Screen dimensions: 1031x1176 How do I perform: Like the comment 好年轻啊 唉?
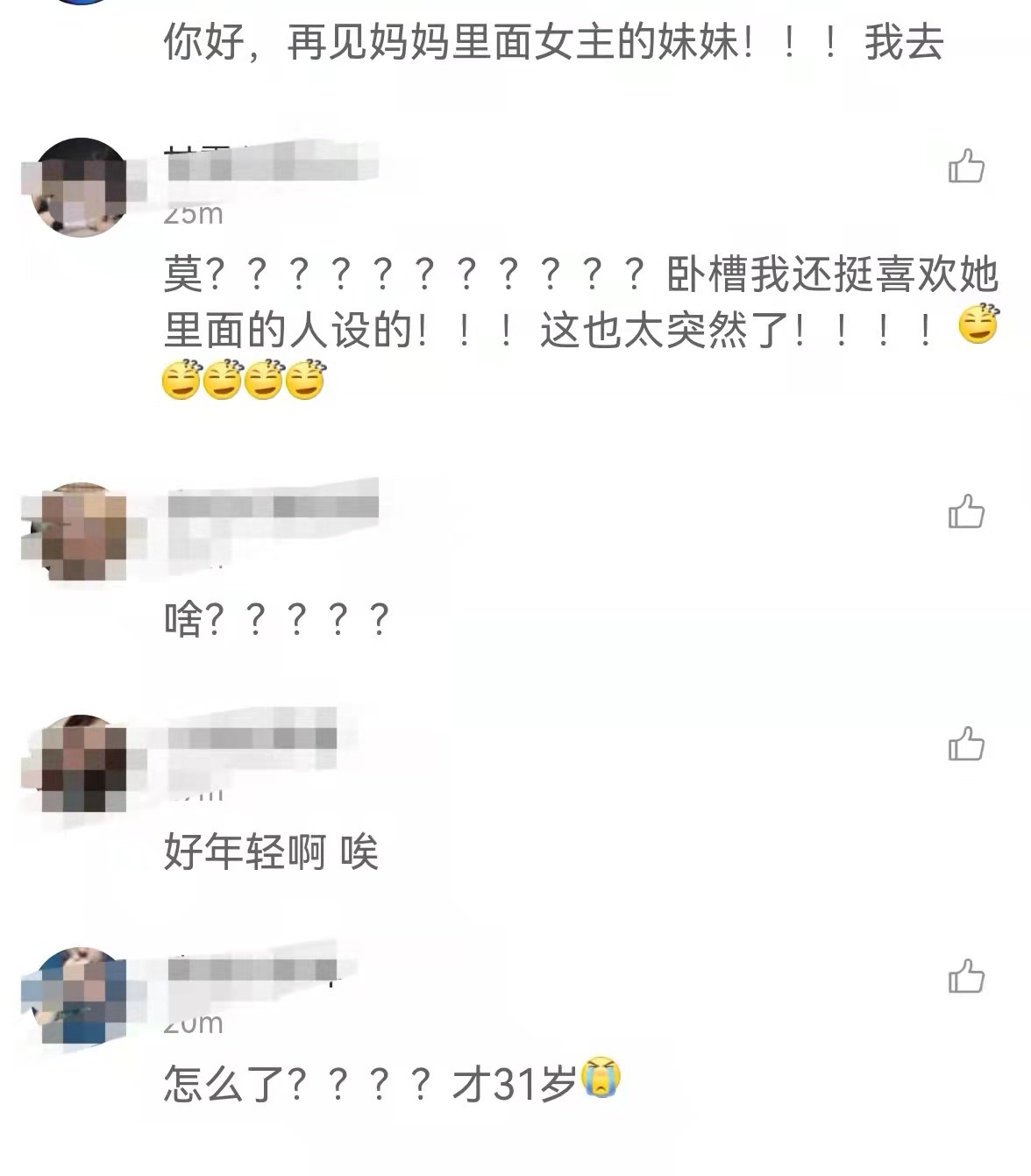tap(966, 744)
